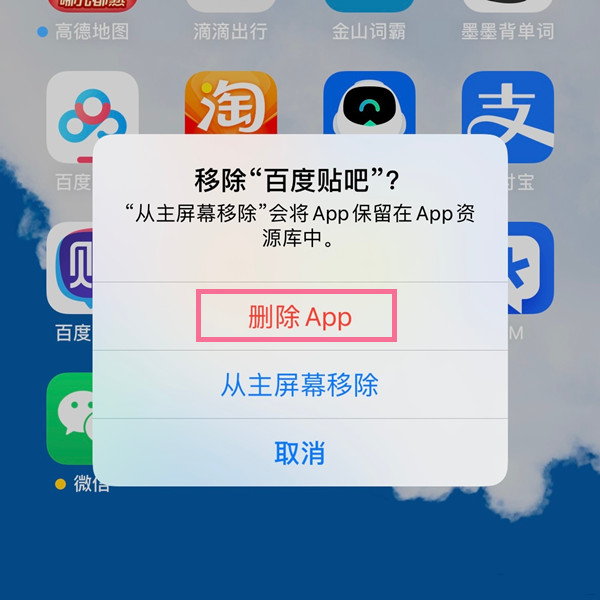Viewport: 600px width, 600px height.
Task: Tap 删除 App to delete the app
Action: tap(300, 317)
